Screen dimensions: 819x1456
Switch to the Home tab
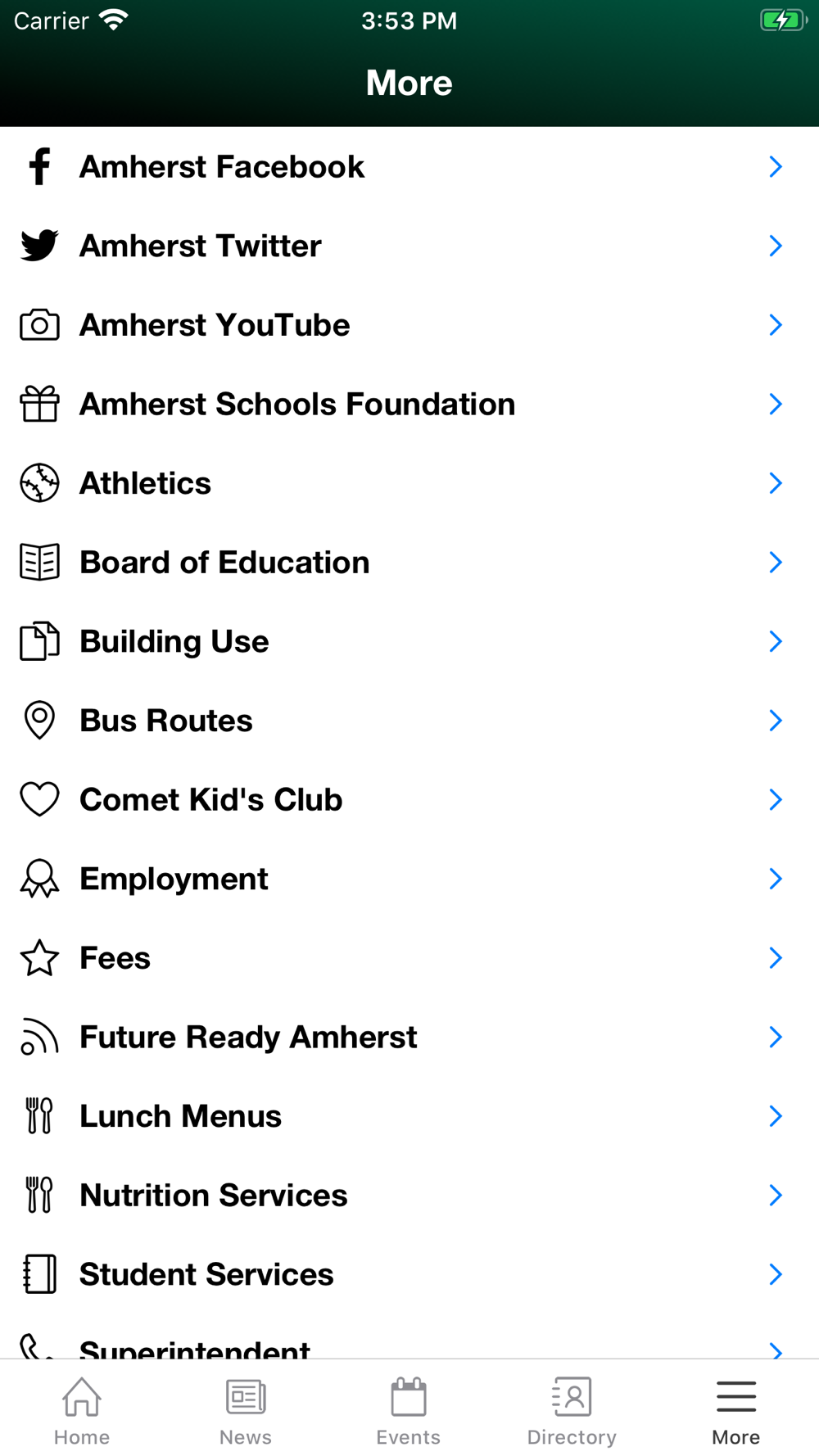click(x=82, y=1411)
